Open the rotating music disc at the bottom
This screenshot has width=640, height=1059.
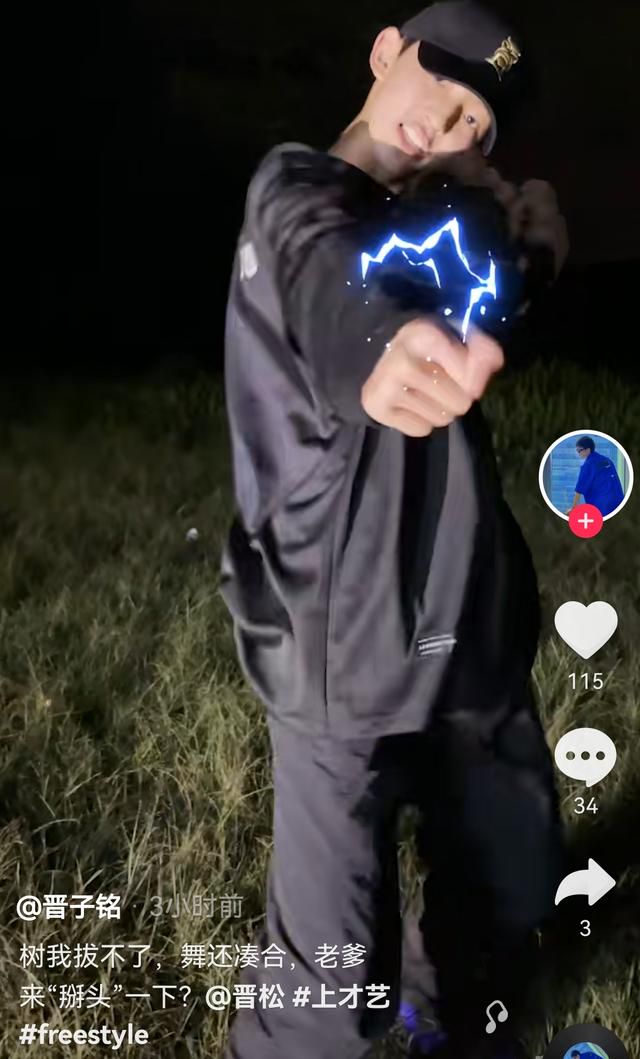coord(586,1043)
